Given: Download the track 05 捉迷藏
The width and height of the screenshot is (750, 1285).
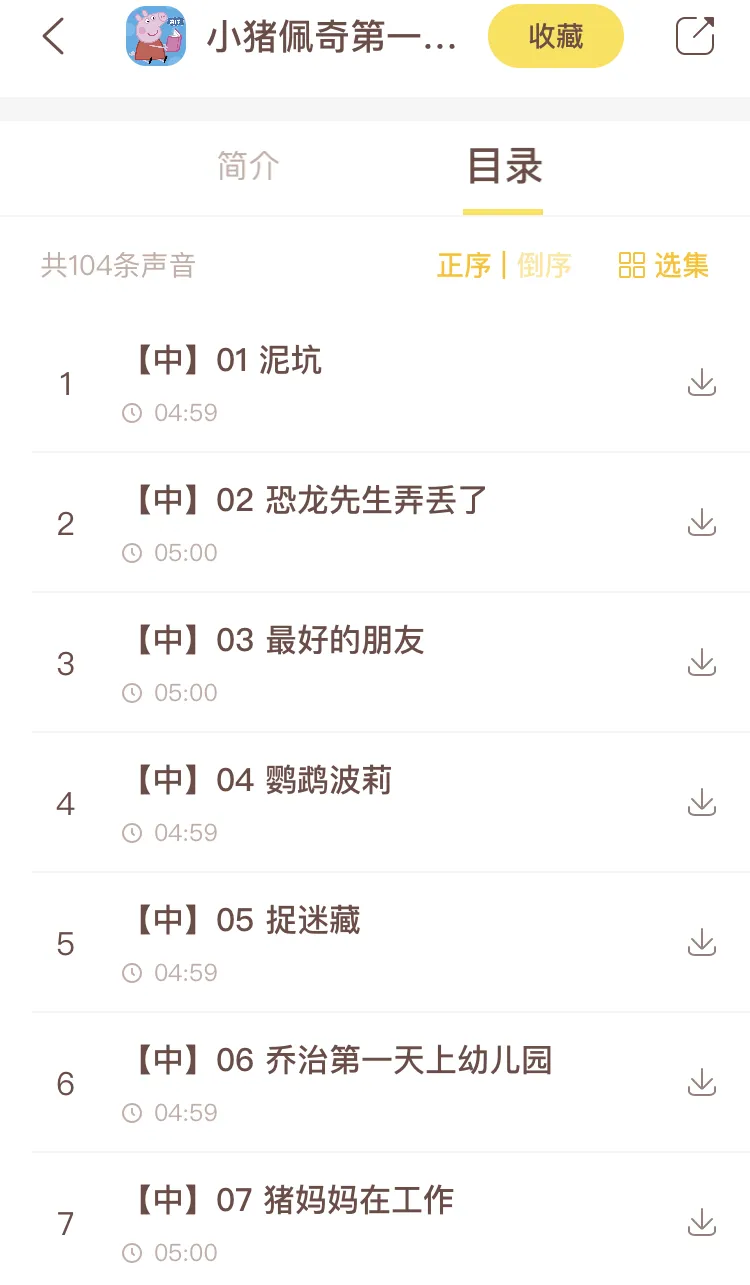Looking at the screenshot, I should coord(702,943).
